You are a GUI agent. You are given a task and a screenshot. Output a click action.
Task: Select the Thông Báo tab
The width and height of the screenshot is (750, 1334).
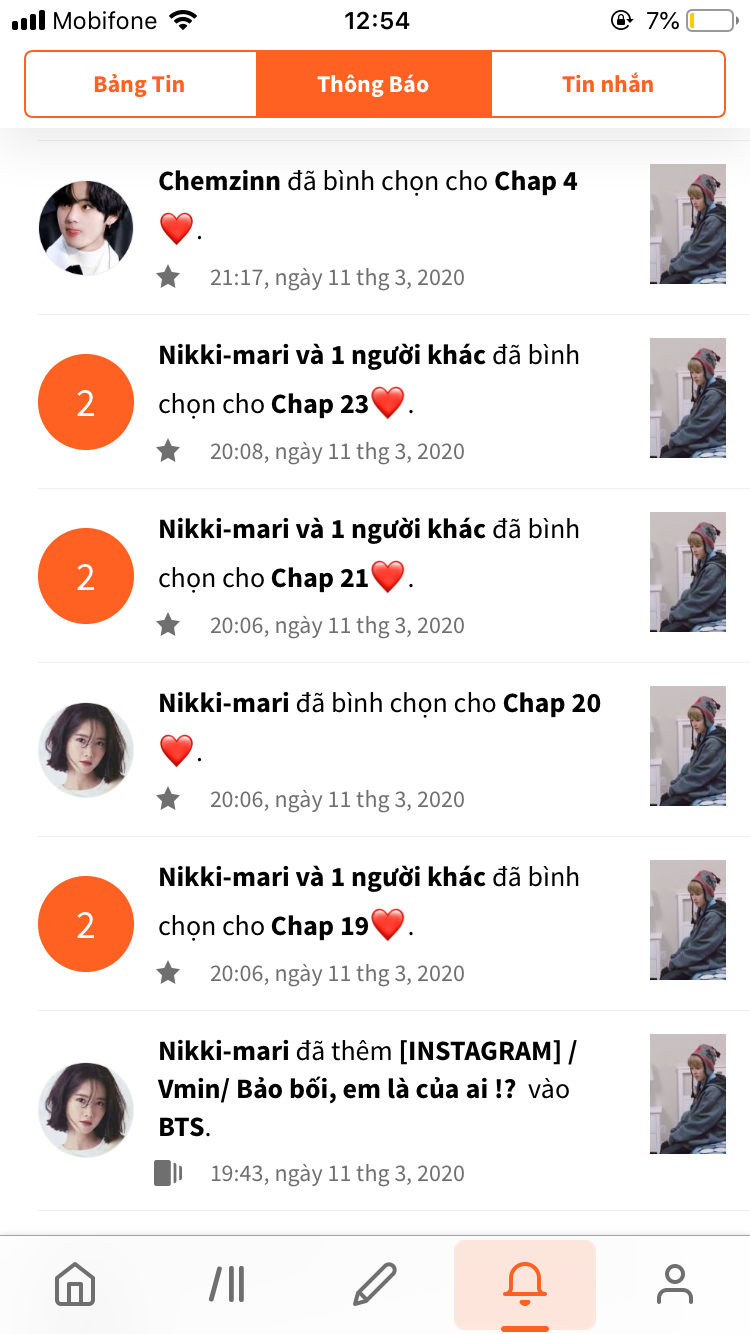(x=373, y=84)
